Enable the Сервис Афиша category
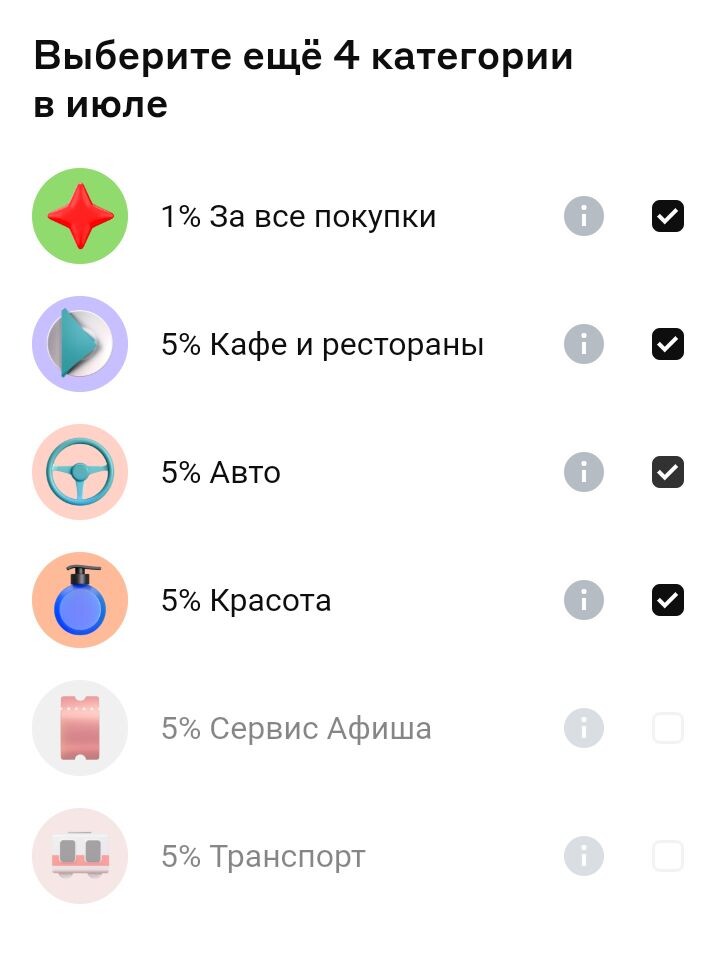The height and width of the screenshot is (957, 720). [667, 728]
